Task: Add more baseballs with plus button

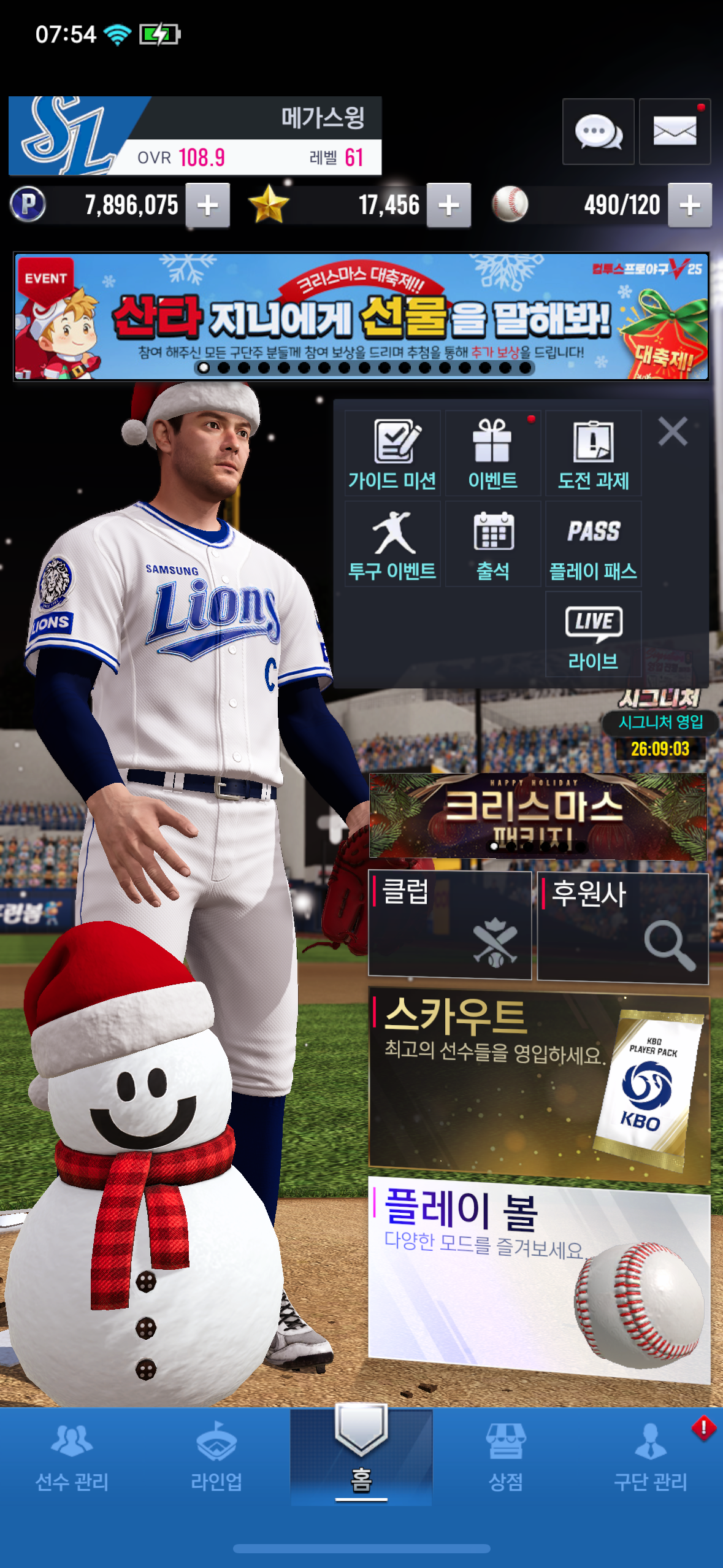Action: click(x=689, y=206)
